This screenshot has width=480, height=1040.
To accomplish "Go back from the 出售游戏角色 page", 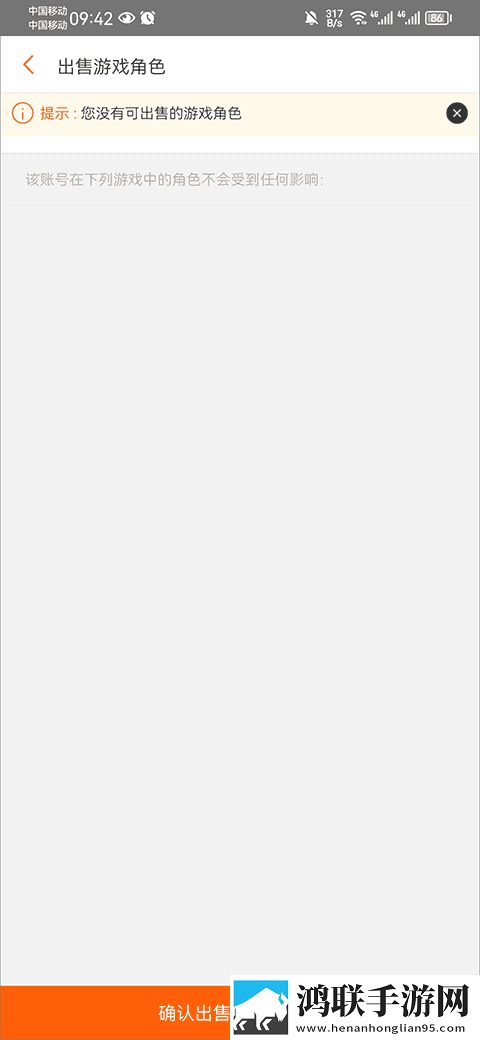I will 28,65.
